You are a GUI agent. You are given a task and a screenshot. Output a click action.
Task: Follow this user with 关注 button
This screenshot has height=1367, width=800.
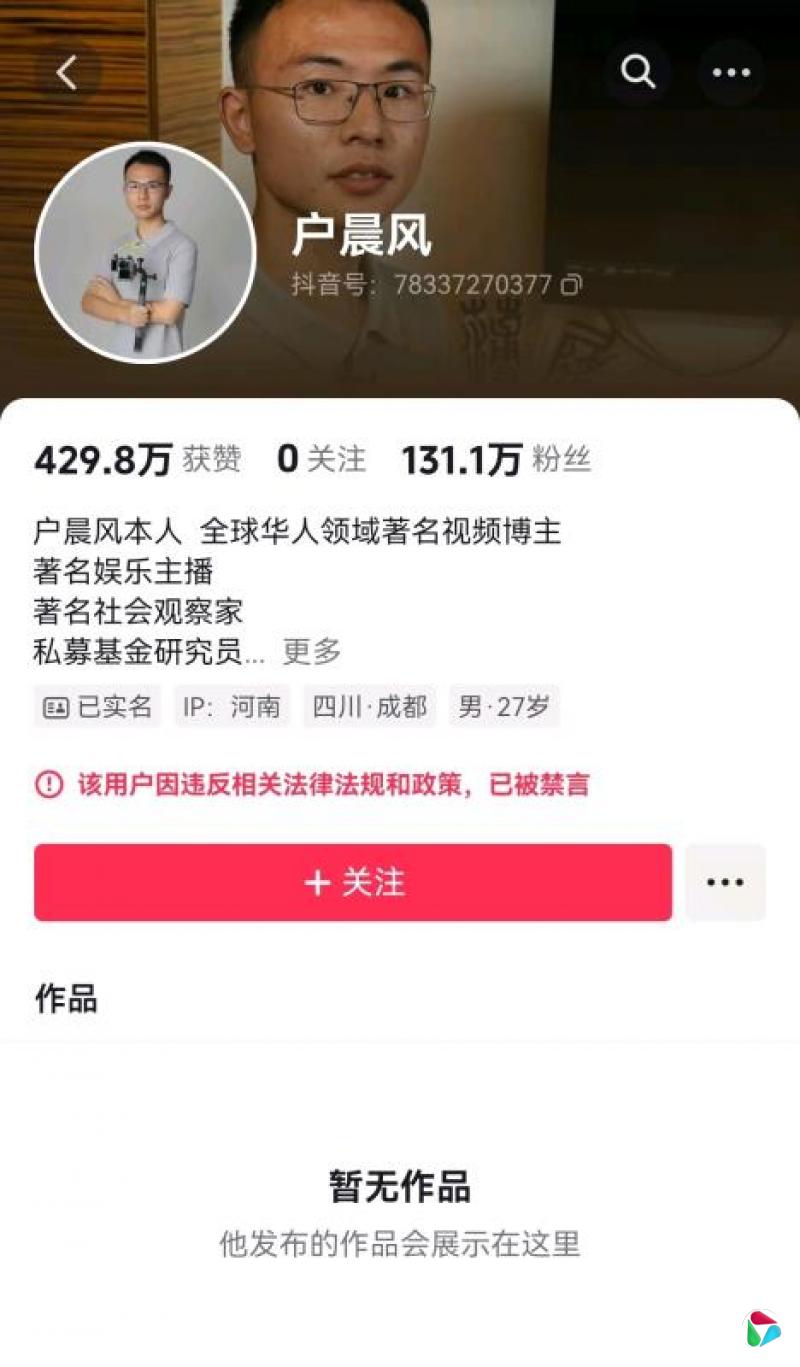tap(353, 882)
